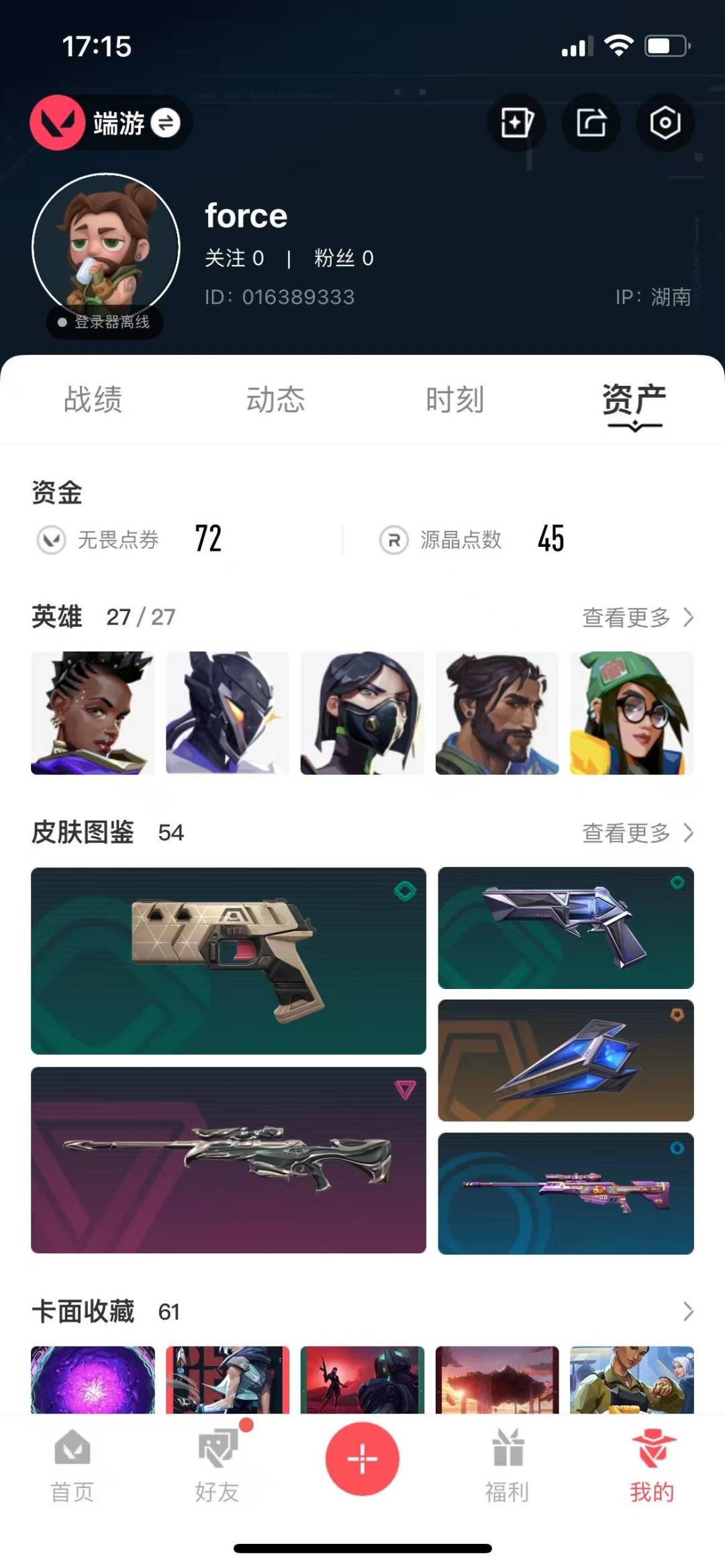
Task: Open the beige pistol skin card
Action: [x=228, y=961]
